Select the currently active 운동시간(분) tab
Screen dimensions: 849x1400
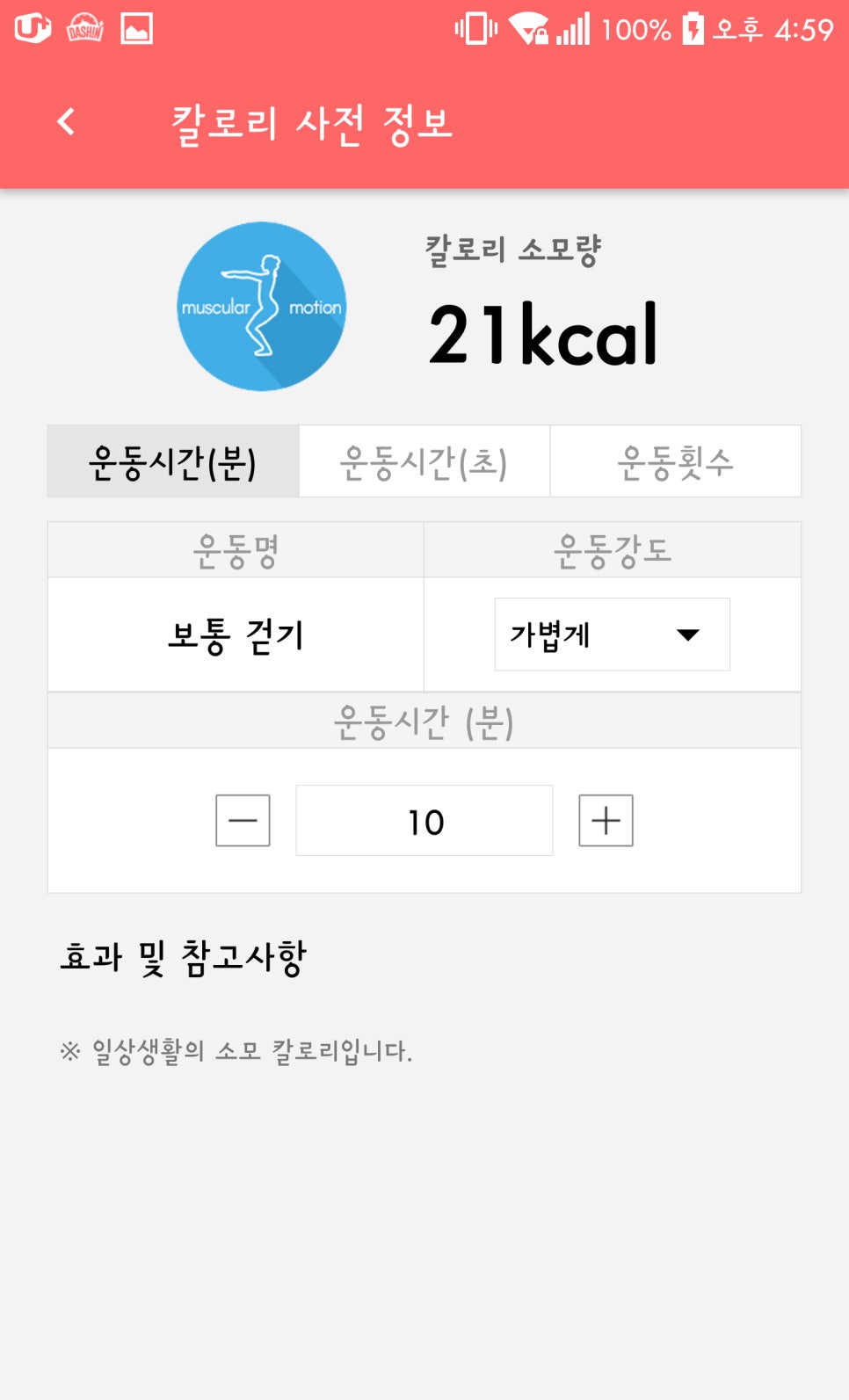[172, 461]
